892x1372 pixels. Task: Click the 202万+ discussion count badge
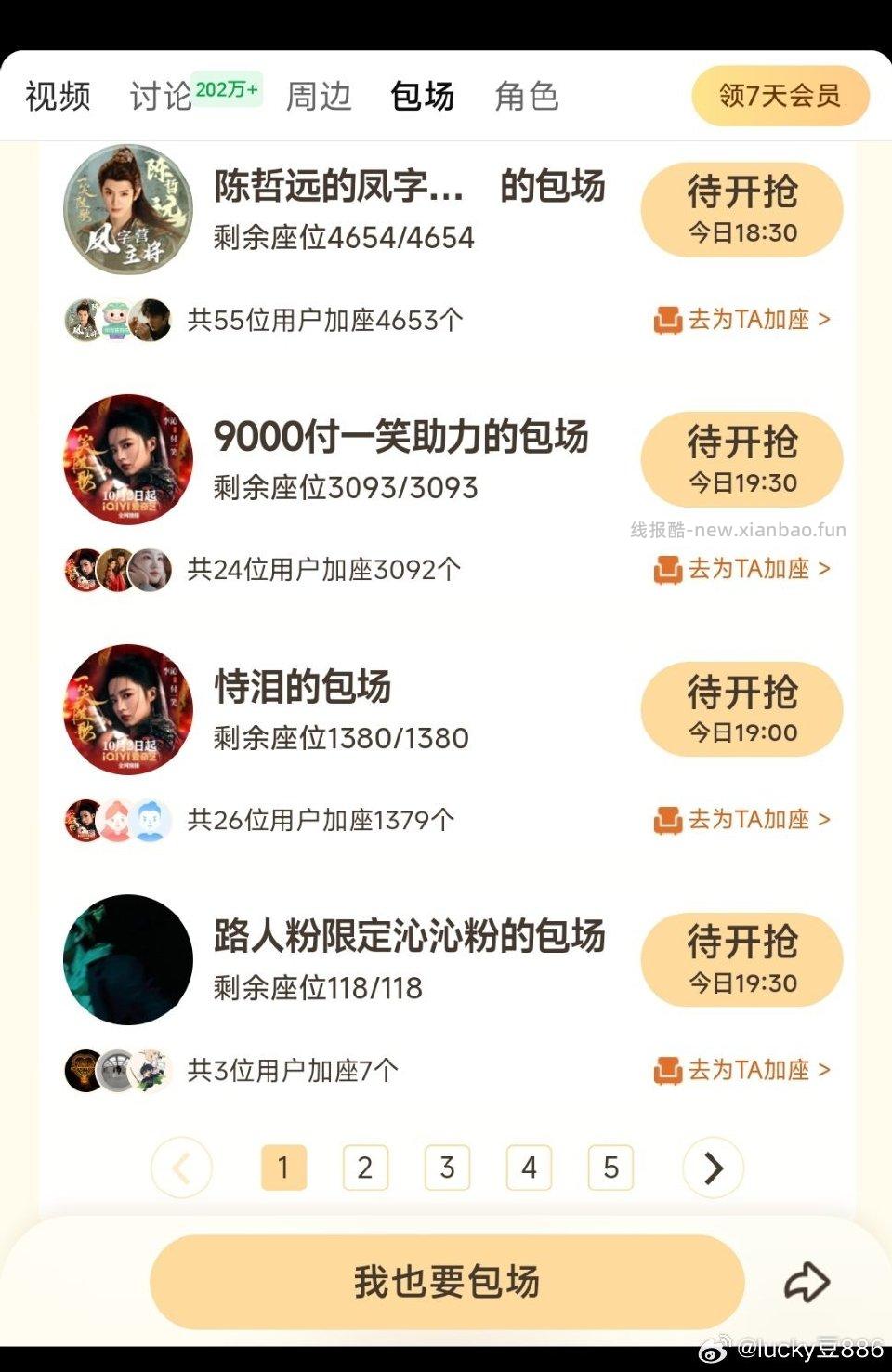(228, 87)
